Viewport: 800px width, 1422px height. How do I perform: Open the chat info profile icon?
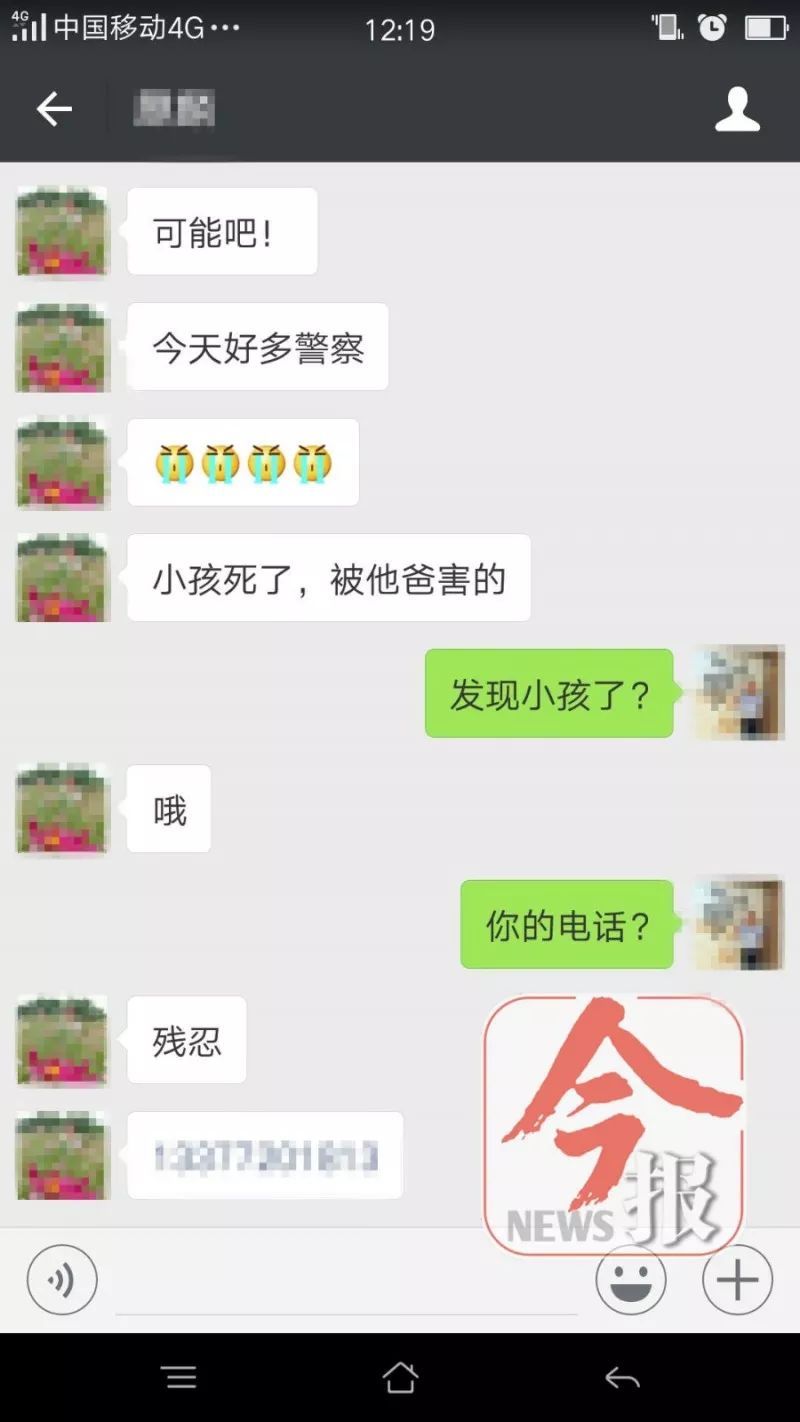point(737,109)
